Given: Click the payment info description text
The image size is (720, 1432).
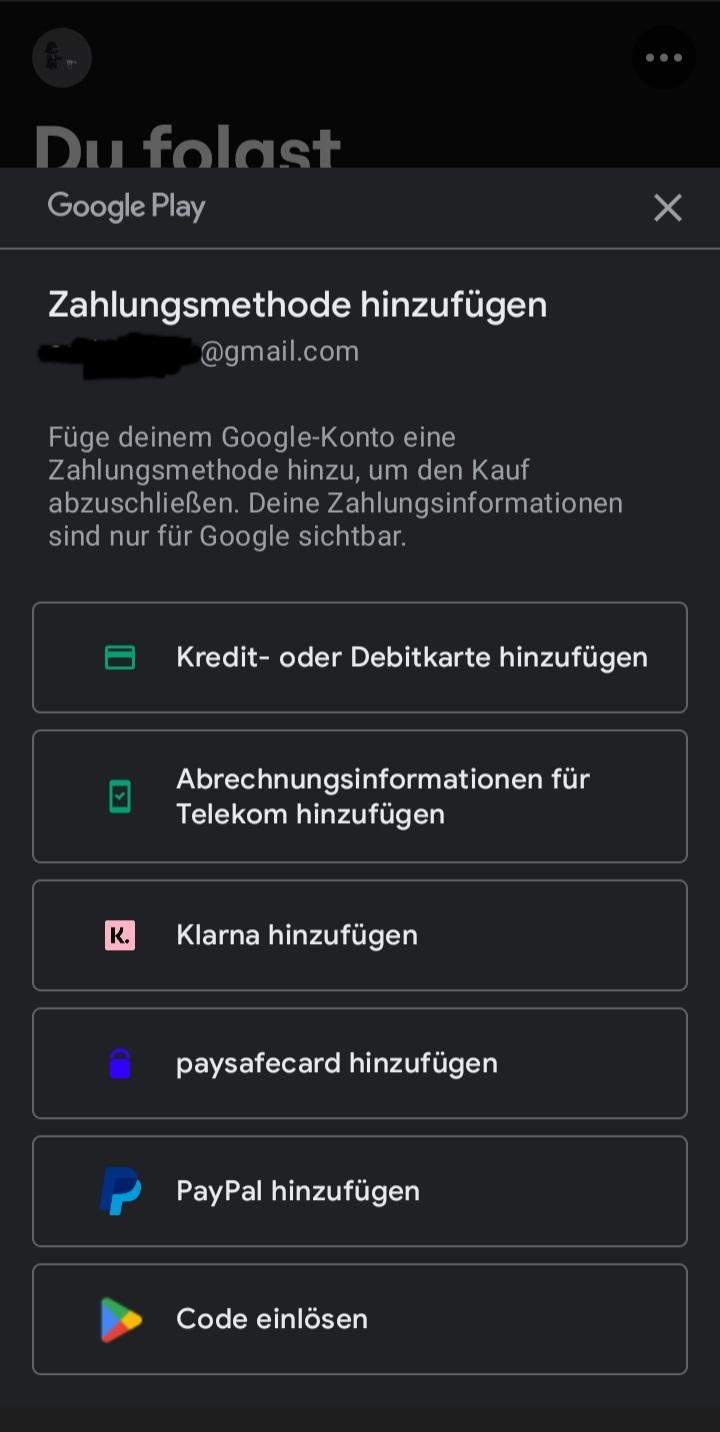Looking at the screenshot, I should tap(336, 486).
